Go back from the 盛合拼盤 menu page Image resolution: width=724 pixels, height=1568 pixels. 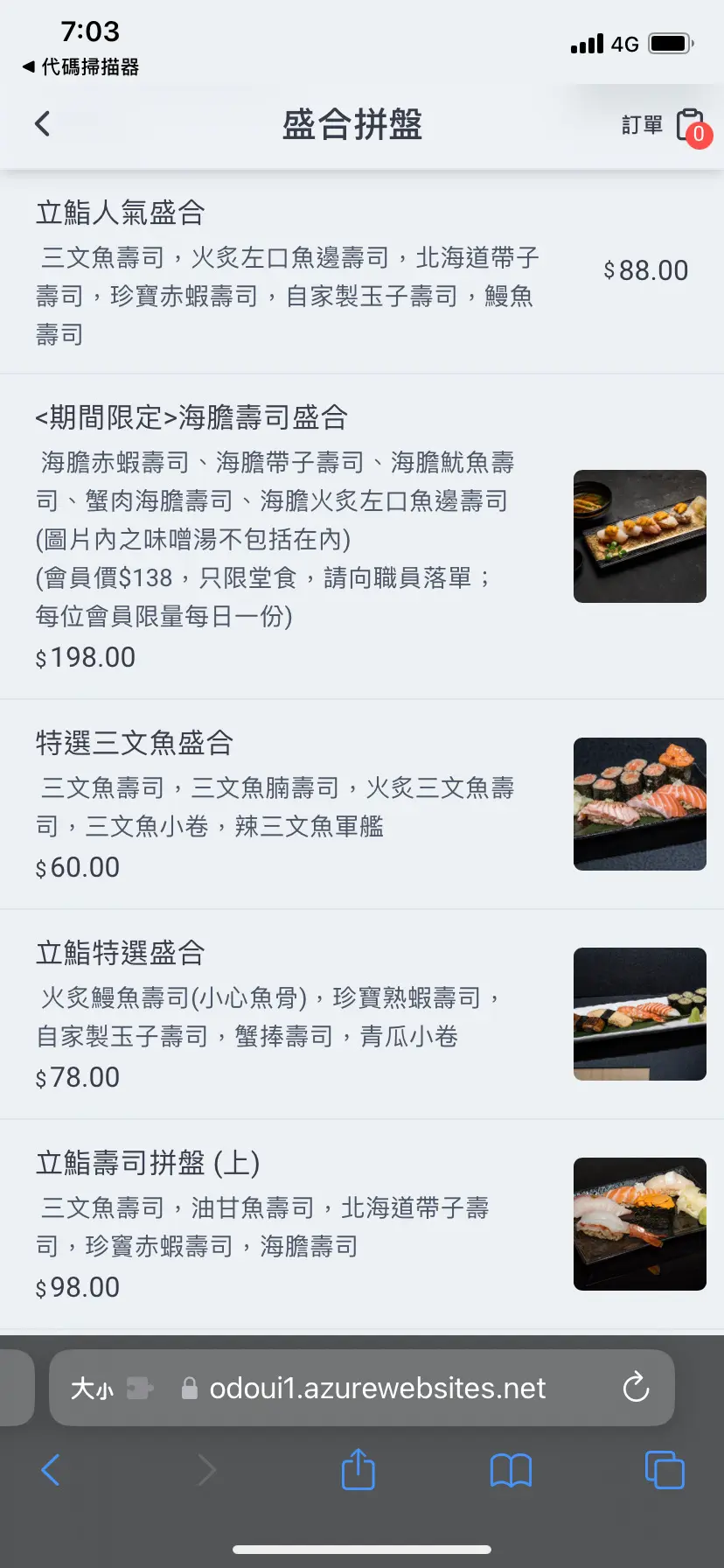[x=42, y=123]
